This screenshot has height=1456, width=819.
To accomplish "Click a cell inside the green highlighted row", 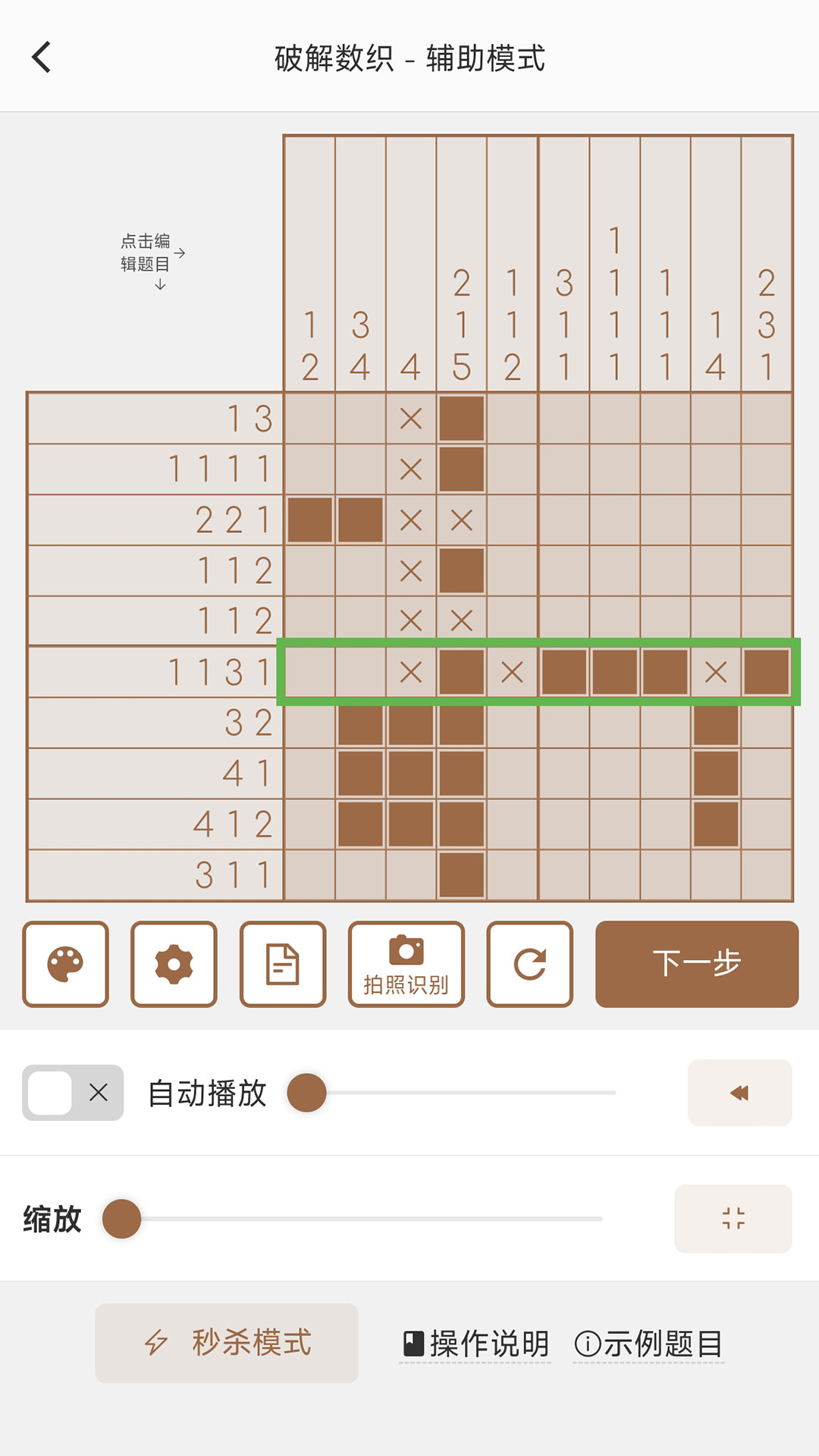I will [565, 672].
